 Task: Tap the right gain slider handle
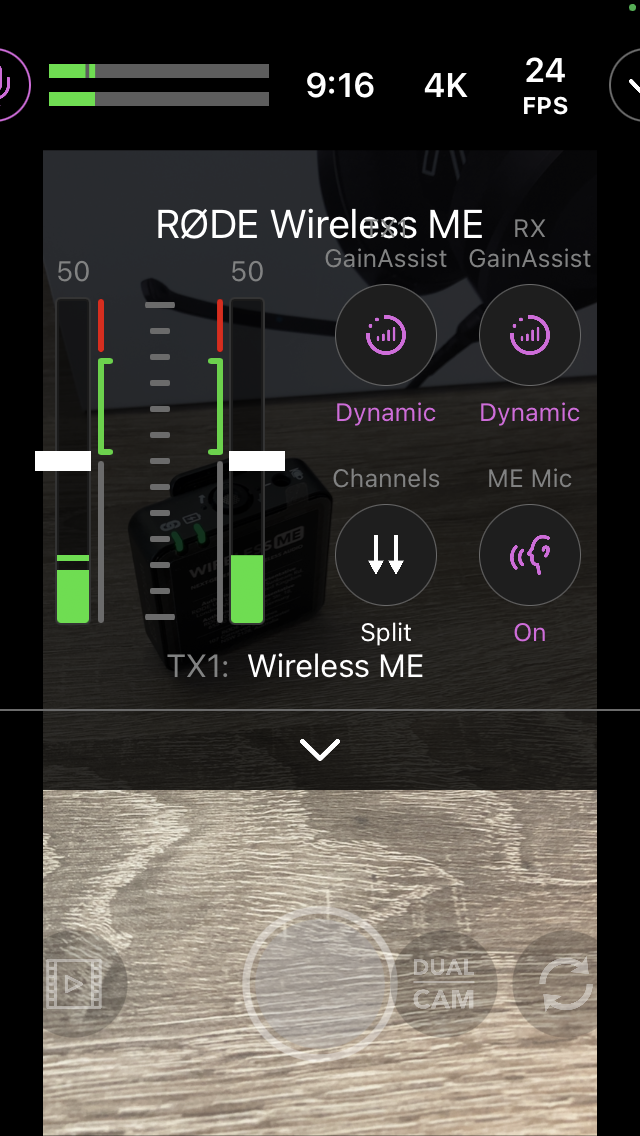pos(257,461)
